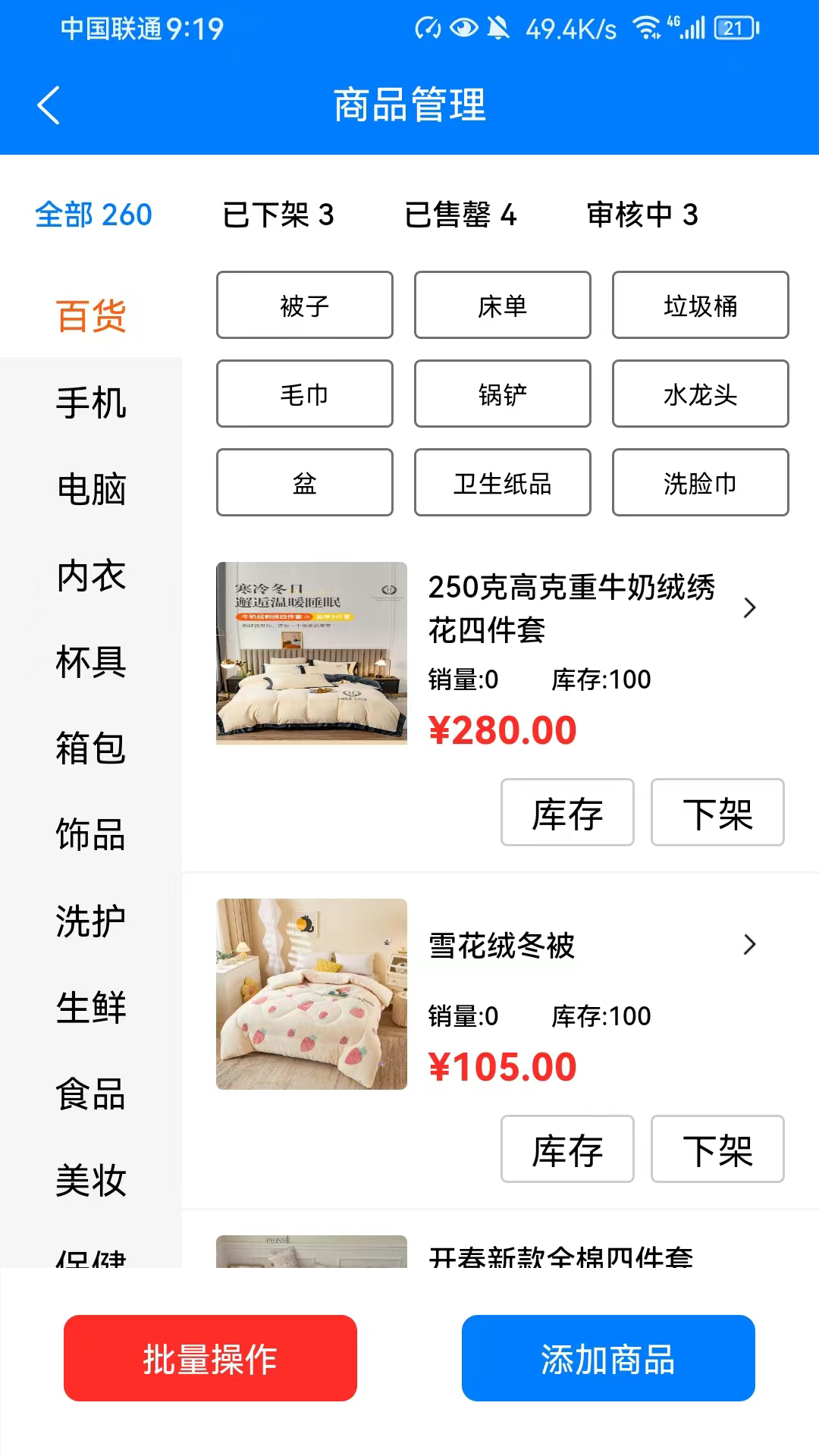Filter by 水龙头 subcategory
The image size is (819, 1456).
tap(700, 394)
